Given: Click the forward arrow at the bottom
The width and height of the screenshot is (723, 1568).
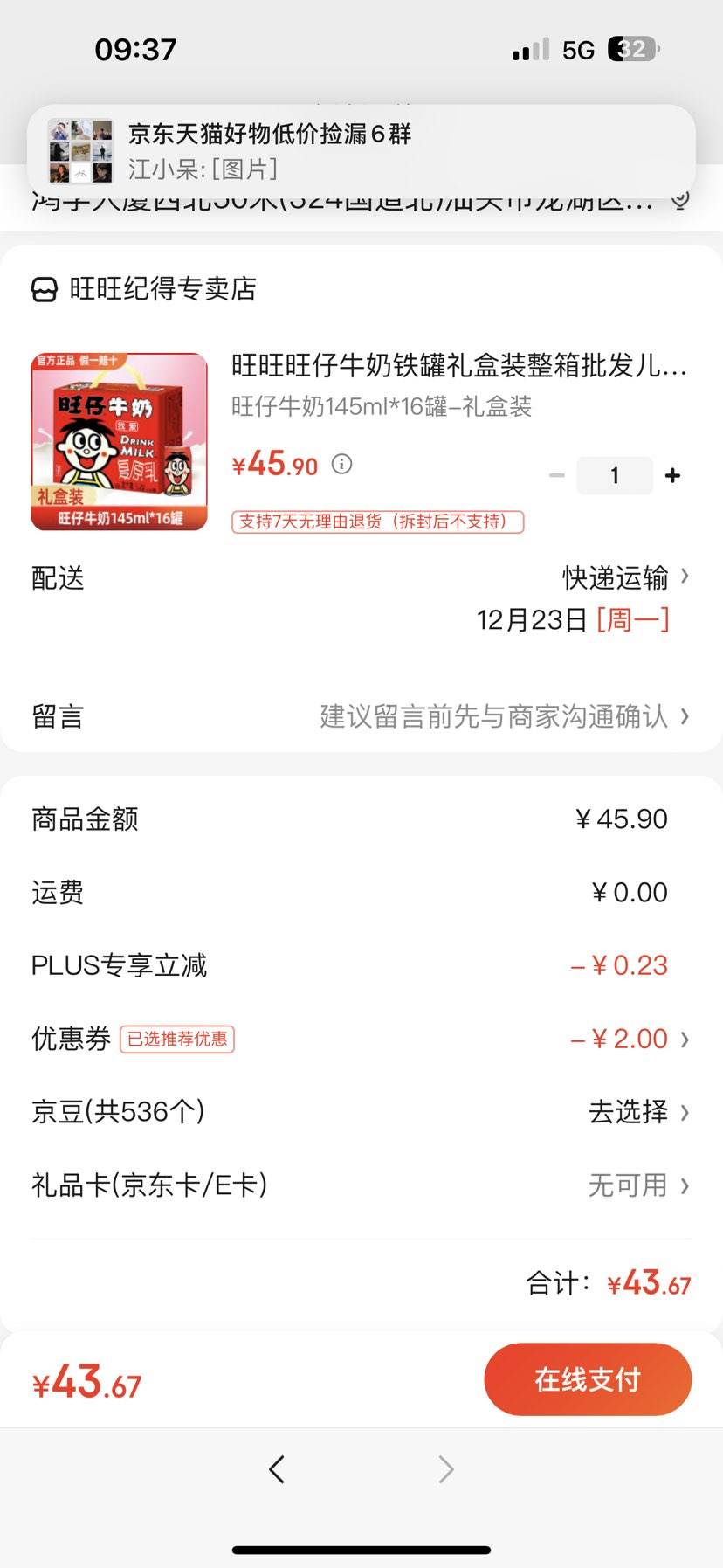Looking at the screenshot, I should pos(445,1469).
